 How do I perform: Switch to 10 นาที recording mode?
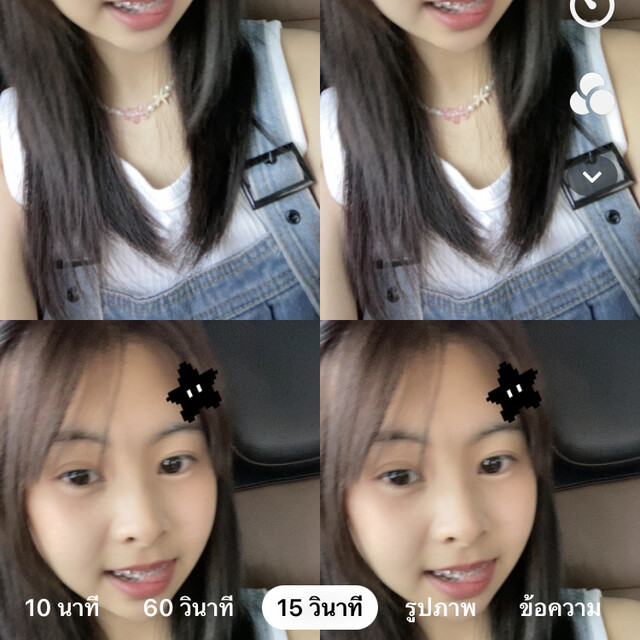tap(61, 607)
